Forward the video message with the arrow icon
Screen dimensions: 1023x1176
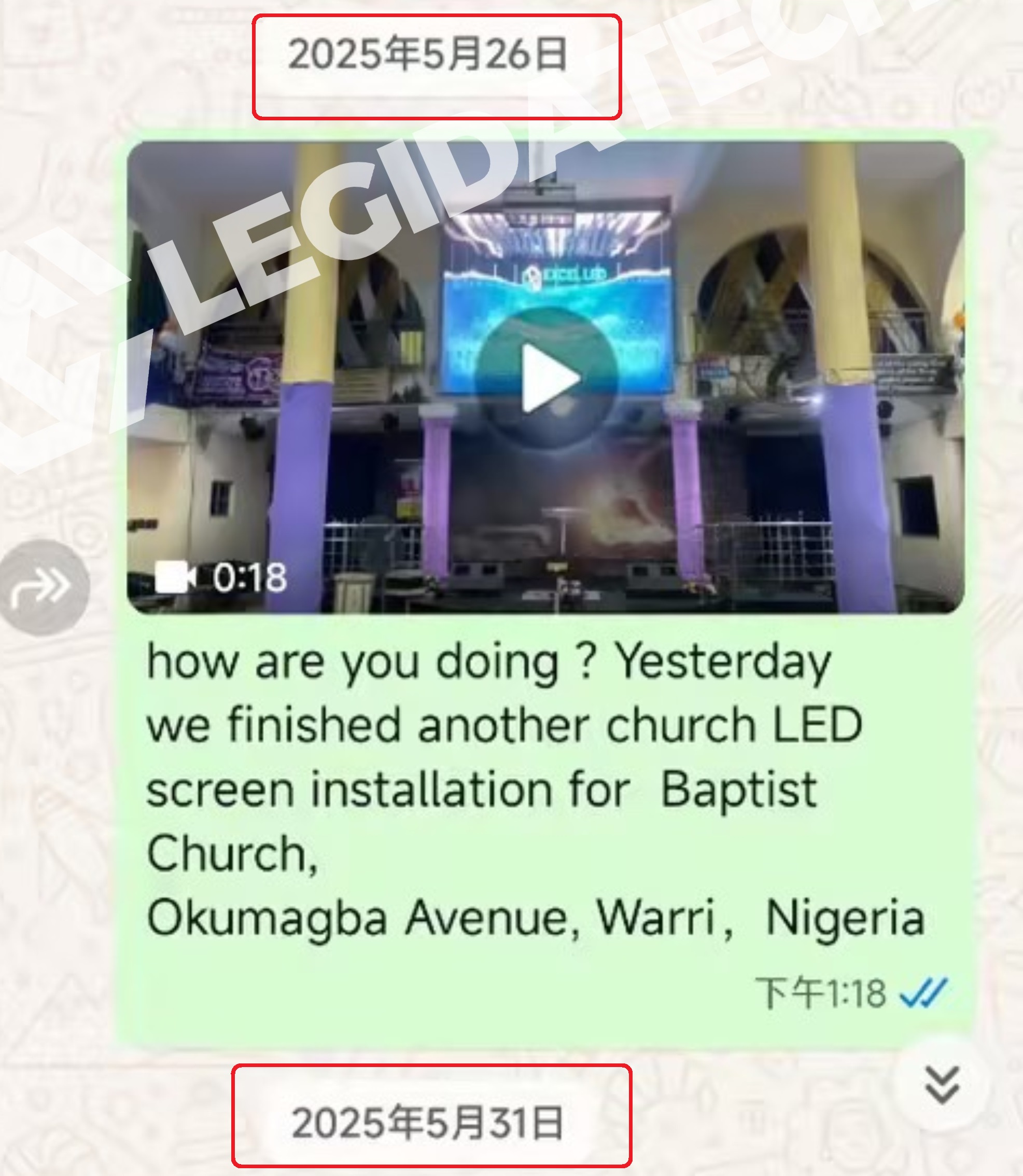(x=44, y=587)
